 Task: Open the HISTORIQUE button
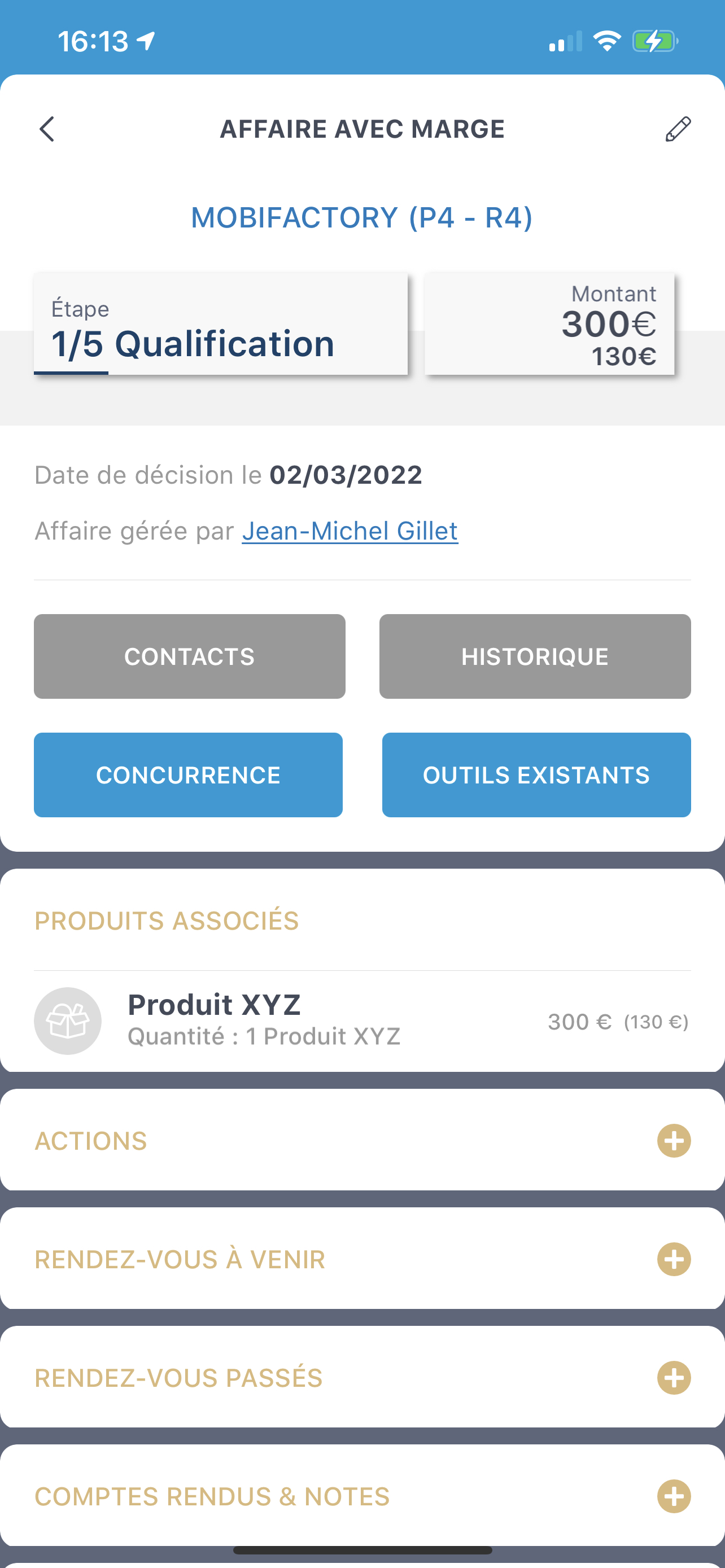click(x=535, y=656)
